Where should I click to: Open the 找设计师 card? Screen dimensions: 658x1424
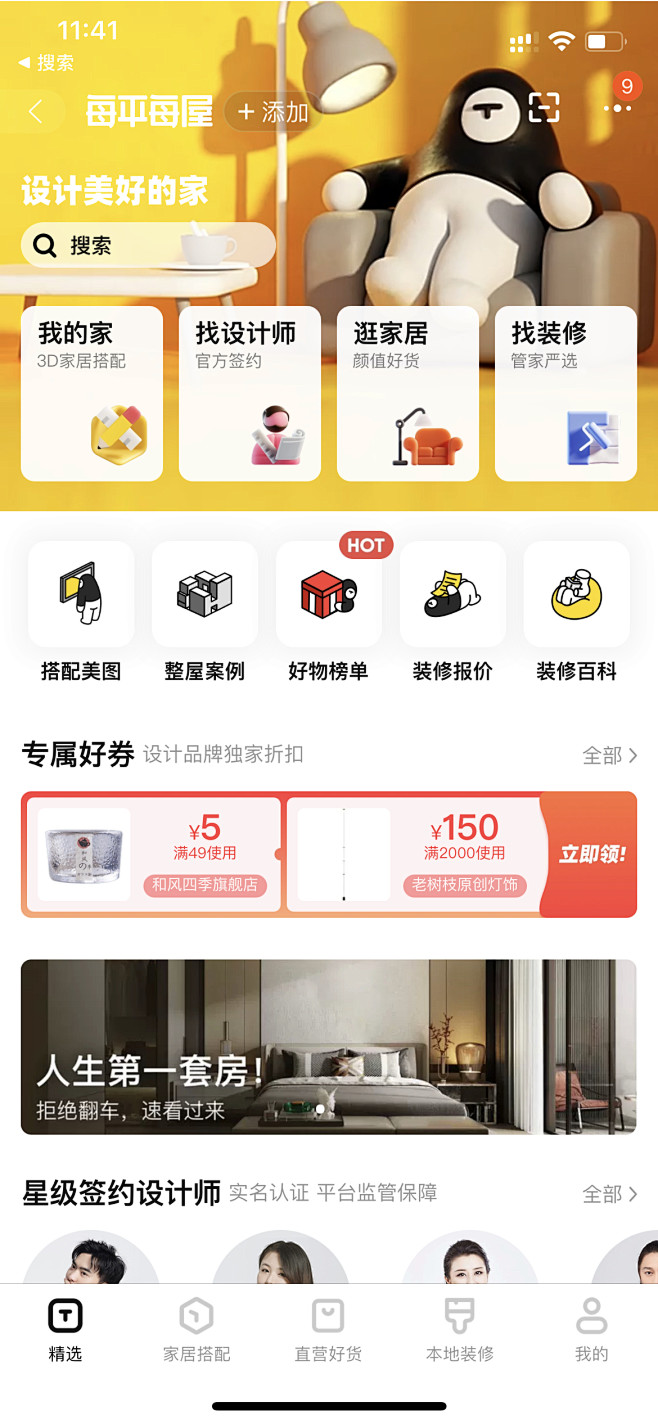250,393
